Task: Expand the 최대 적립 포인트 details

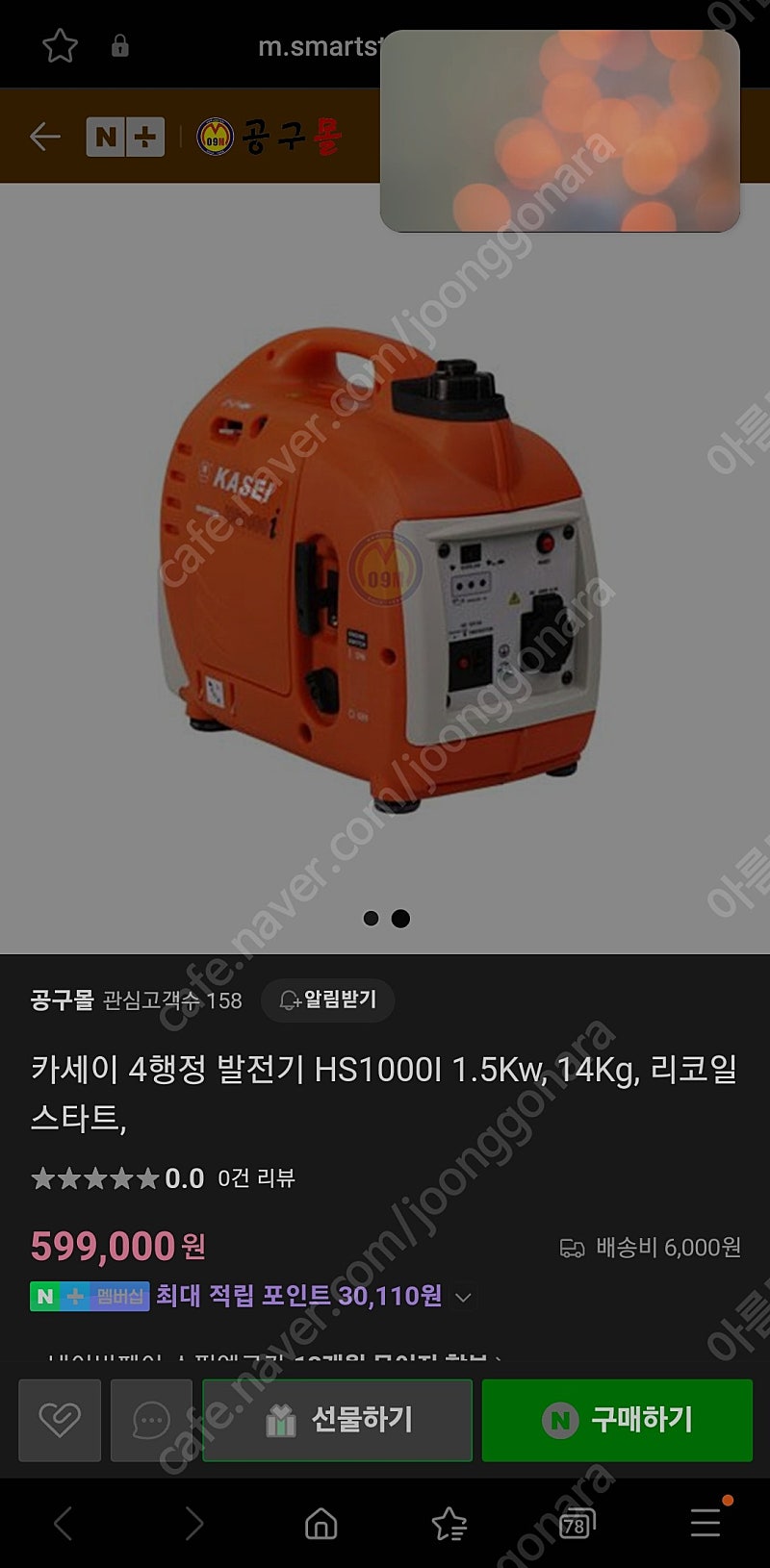Action: tap(463, 1297)
